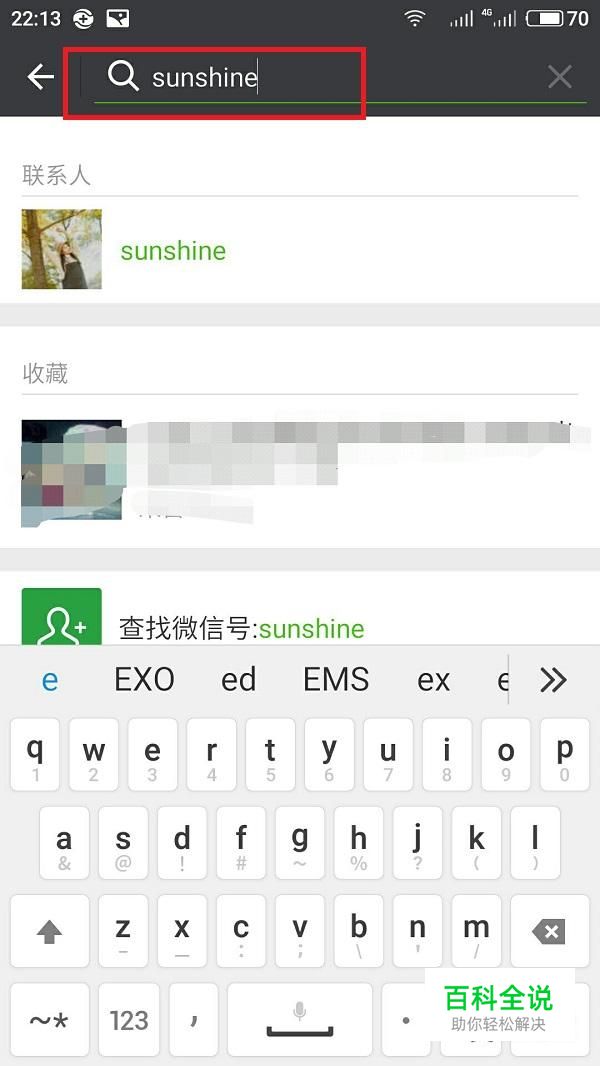Open the blurred favorites result
This screenshot has width=600, height=1066.
300,470
